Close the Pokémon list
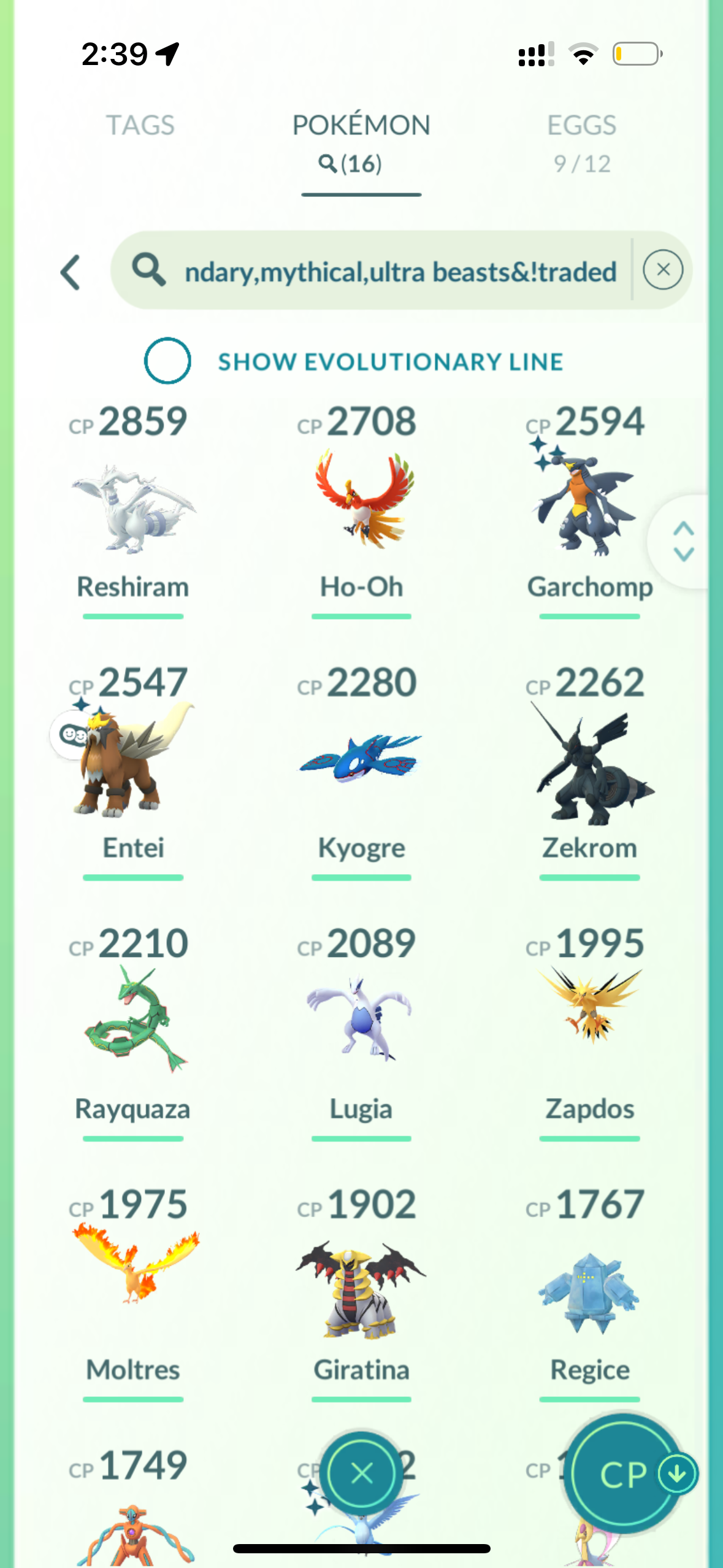Screen dimensions: 723x1568 point(361,1472)
